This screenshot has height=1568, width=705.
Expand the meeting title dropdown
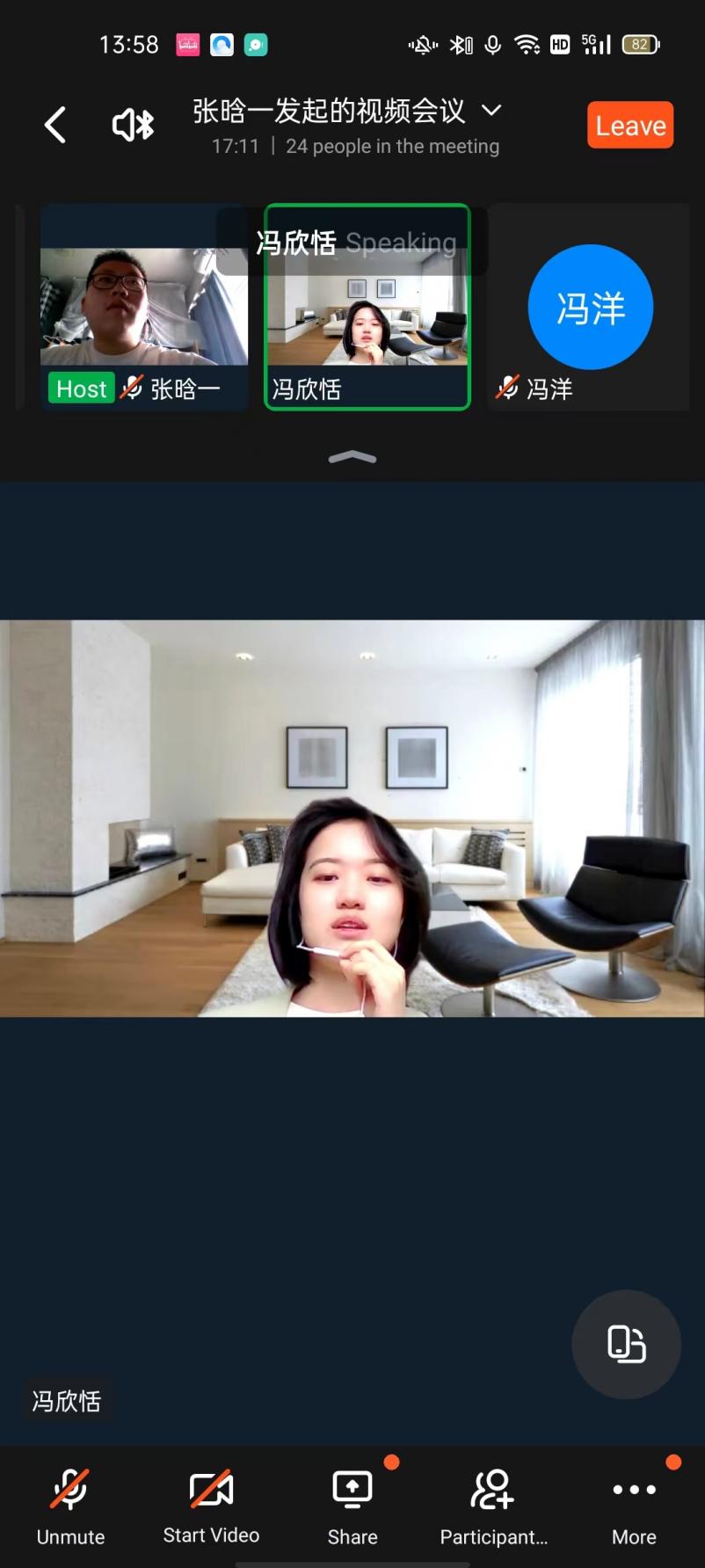491,111
